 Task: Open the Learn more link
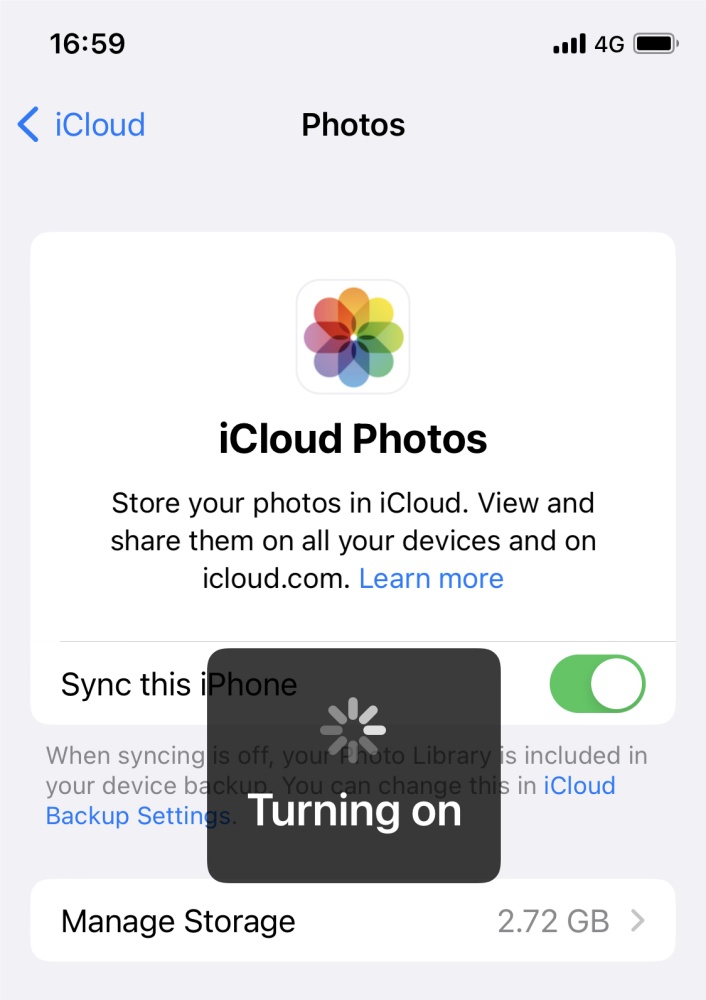431,578
